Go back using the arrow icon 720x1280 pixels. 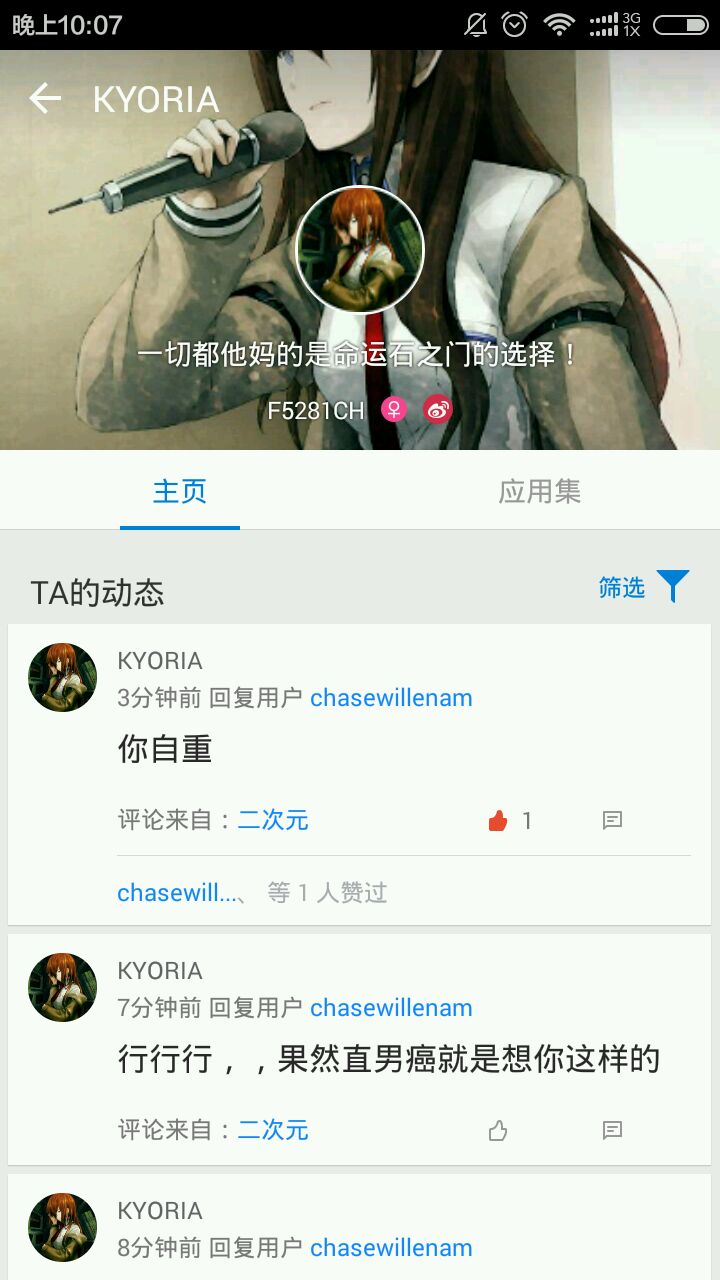[45, 98]
